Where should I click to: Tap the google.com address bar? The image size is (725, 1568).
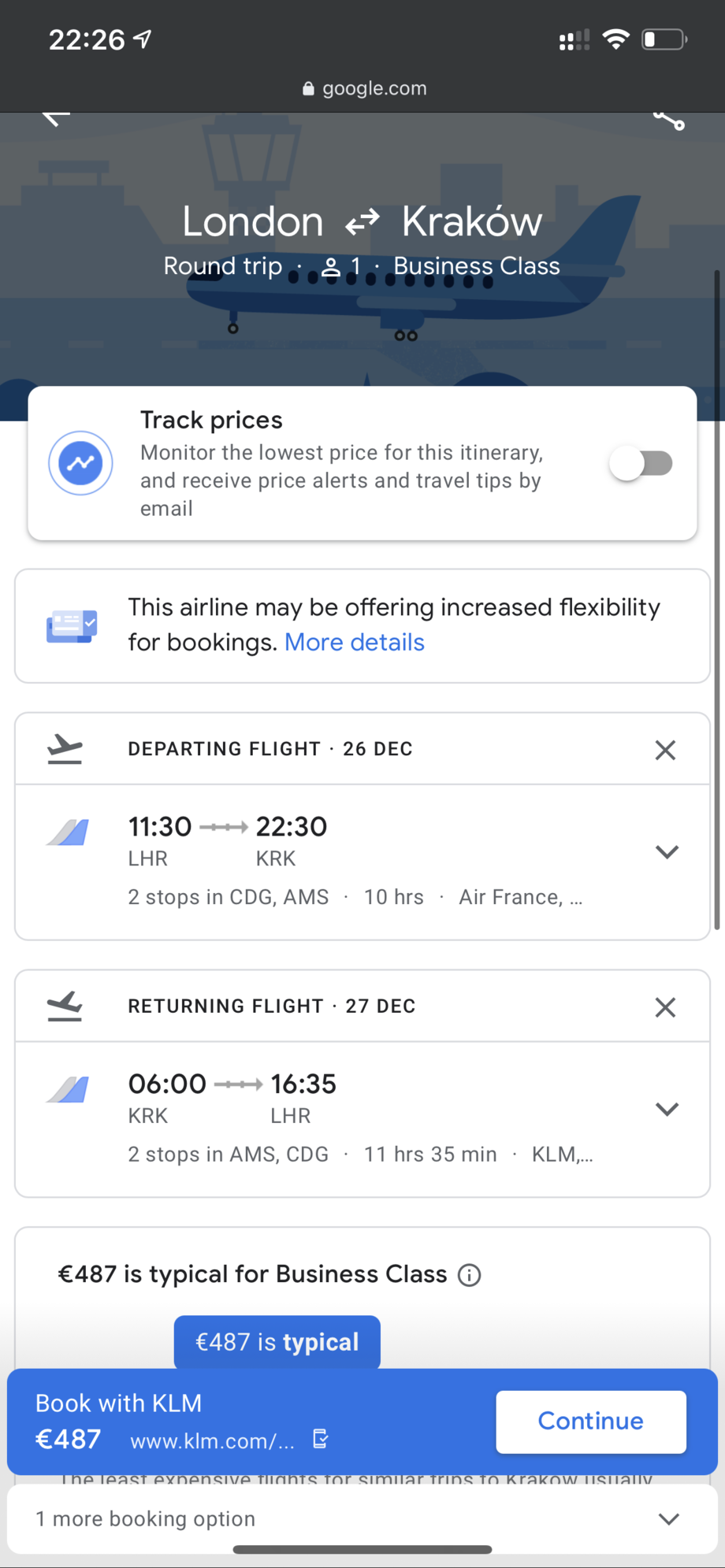[x=364, y=88]
